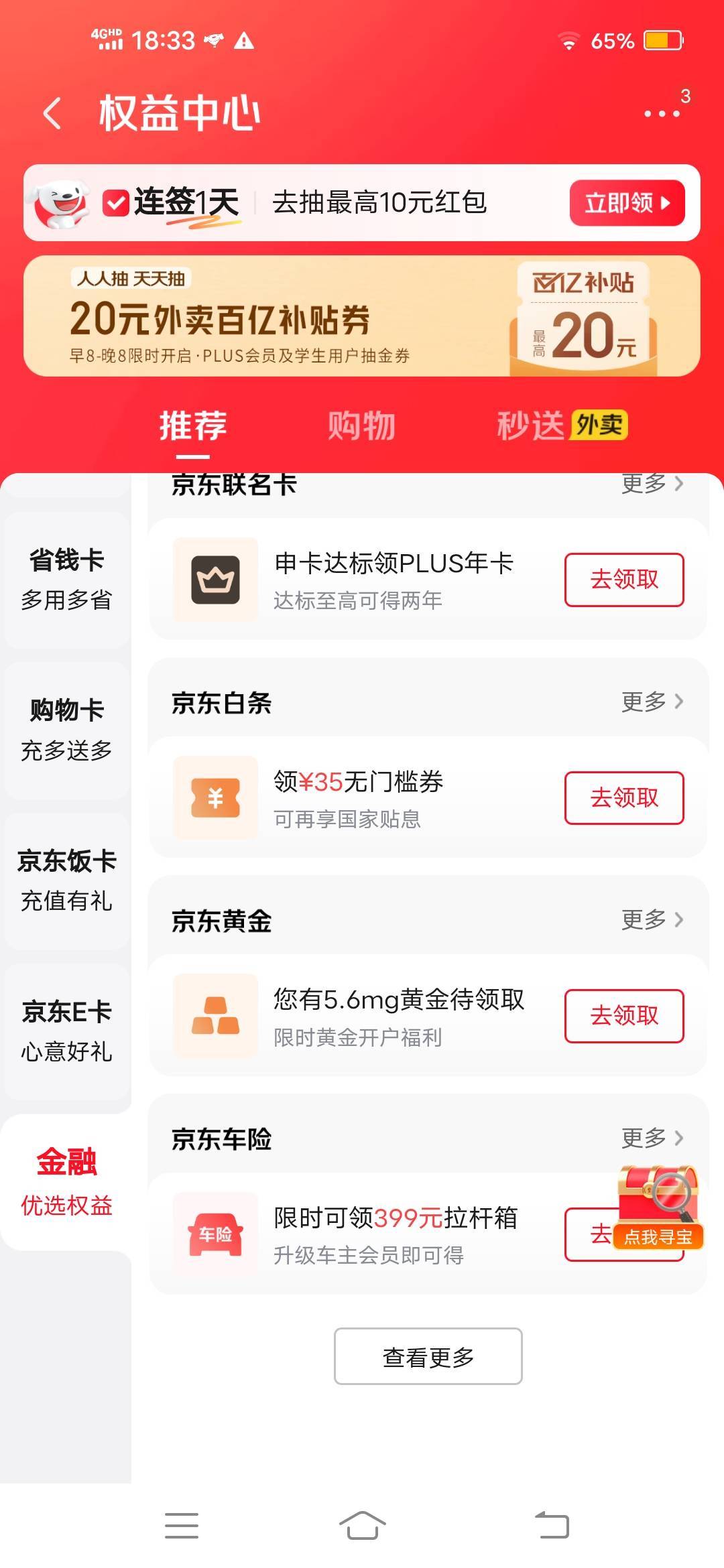Return to the system home screen
Screen dimensions: 724x1568
pos(362,1526)
